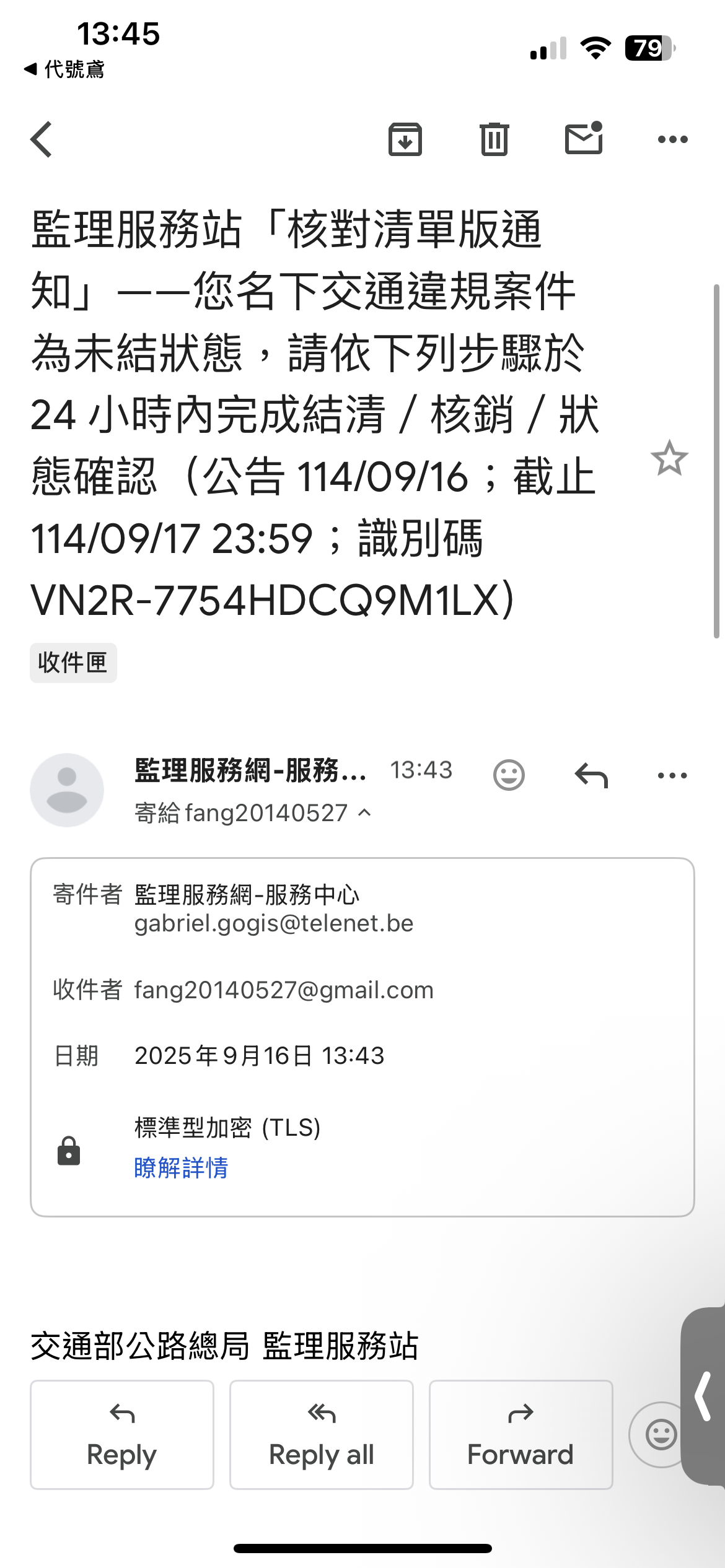Archive this email
Viewport: 725px width, 1568px height.
pyautogui.click(x=405, y=139)
